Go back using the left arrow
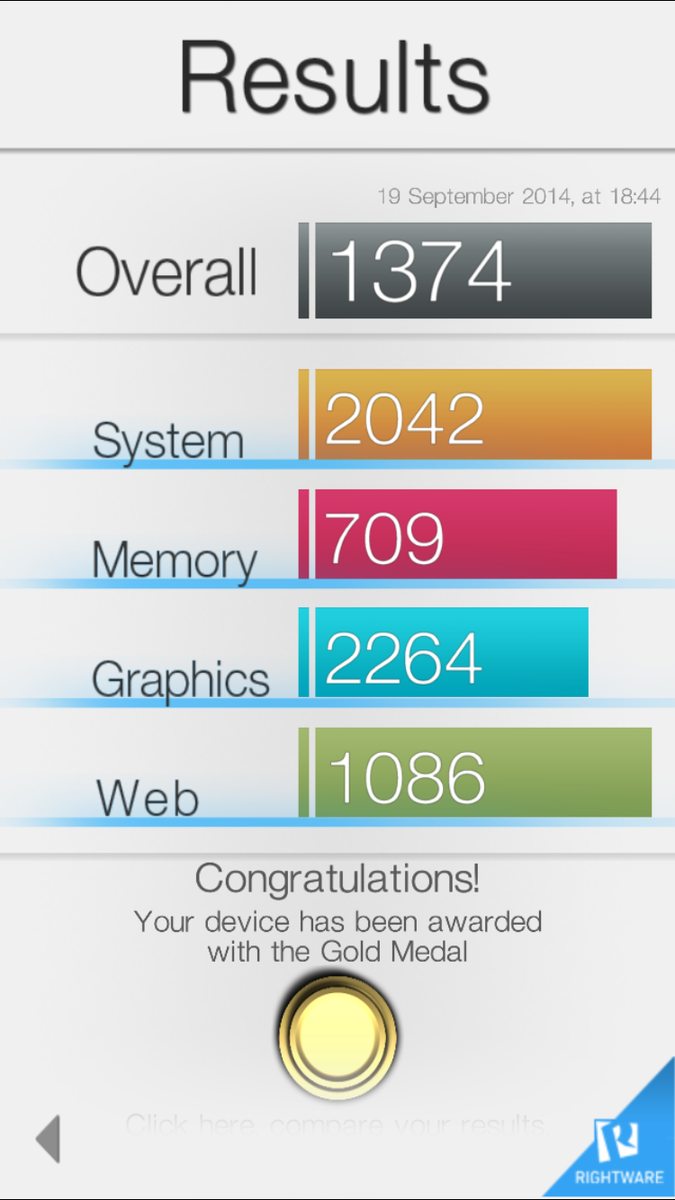Image resolution: width=675 pixels, height=1200 pixels. click(x=48, y=1138)
